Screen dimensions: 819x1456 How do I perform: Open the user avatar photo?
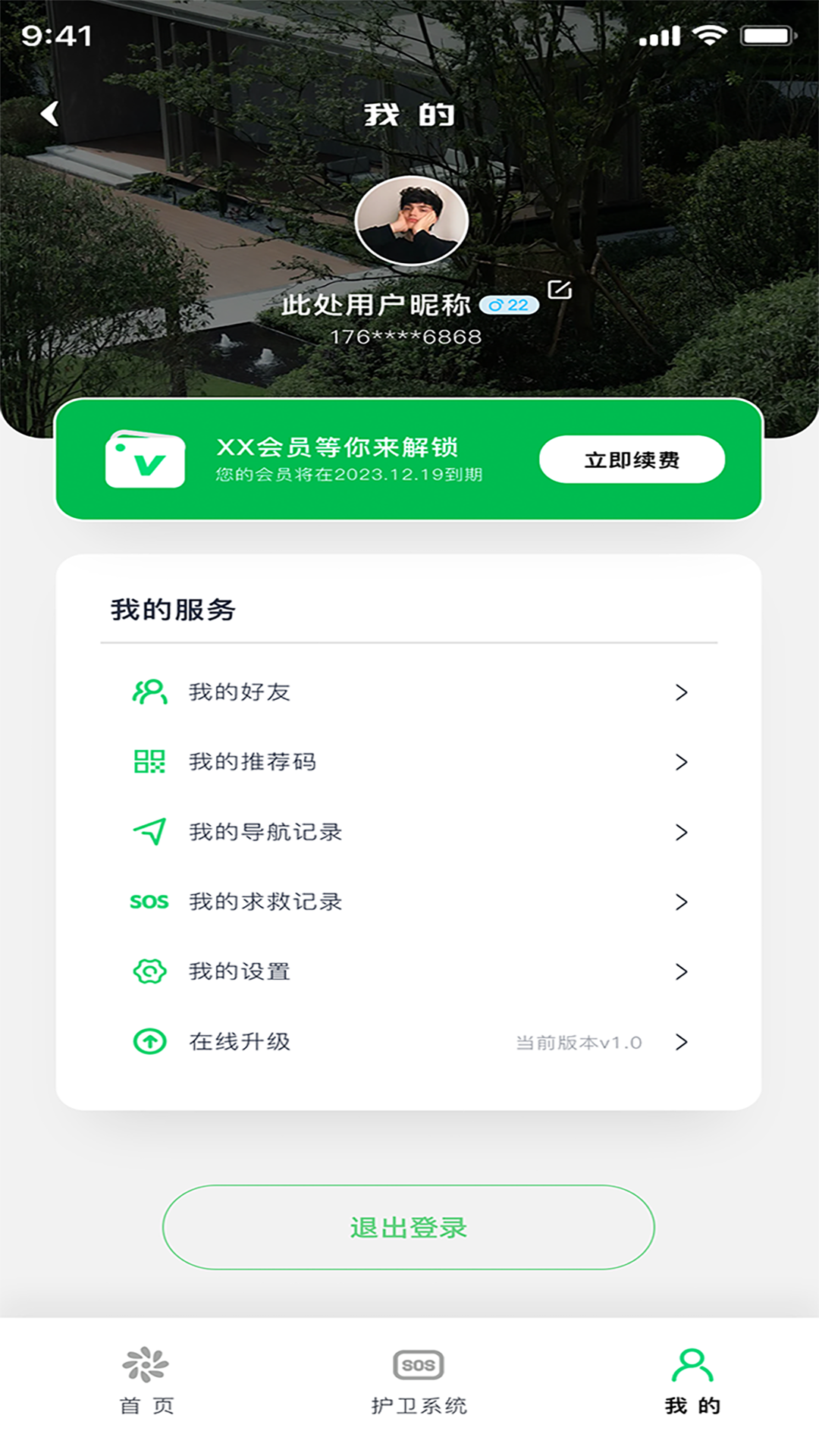411,221
